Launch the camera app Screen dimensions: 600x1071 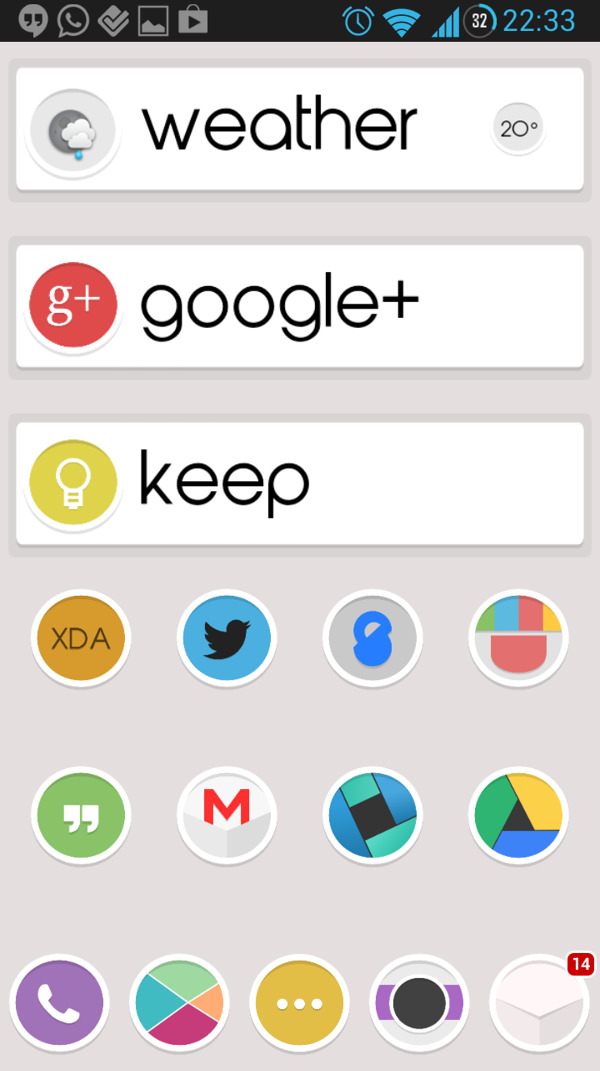419,1002
